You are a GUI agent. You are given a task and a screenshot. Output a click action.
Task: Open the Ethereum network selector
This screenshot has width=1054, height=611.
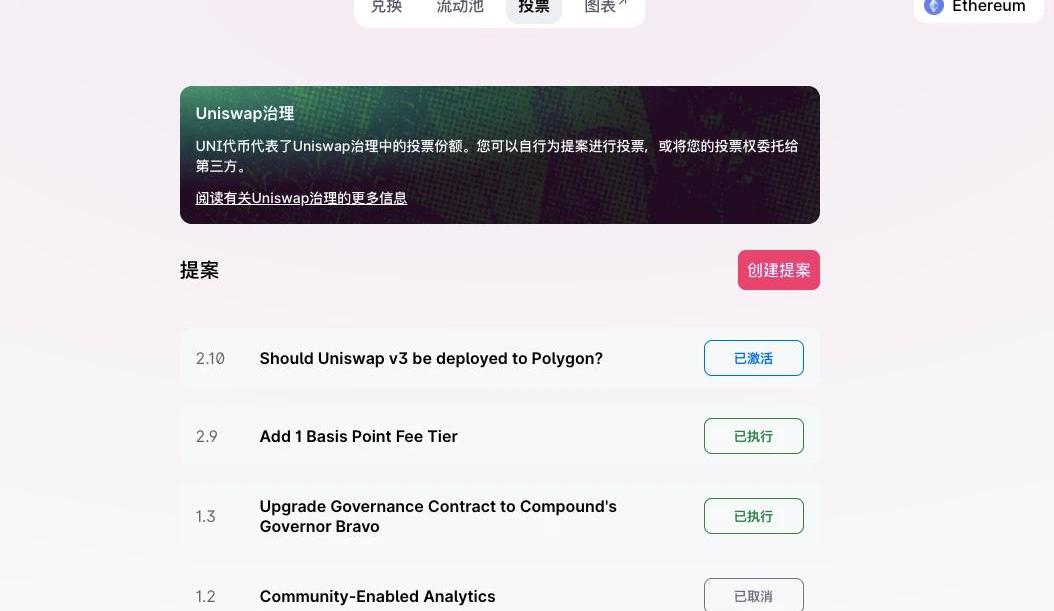977,7
